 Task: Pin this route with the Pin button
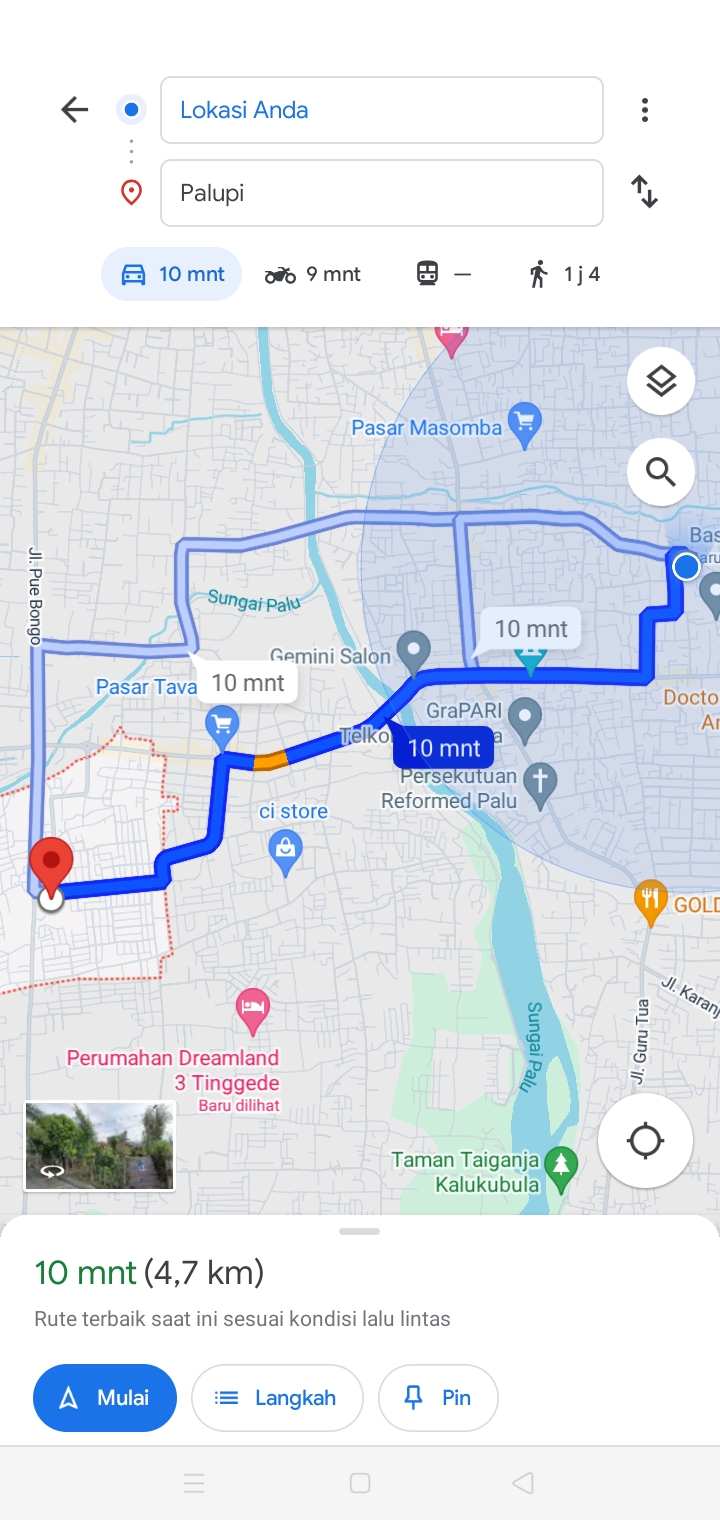[438, 1398]
